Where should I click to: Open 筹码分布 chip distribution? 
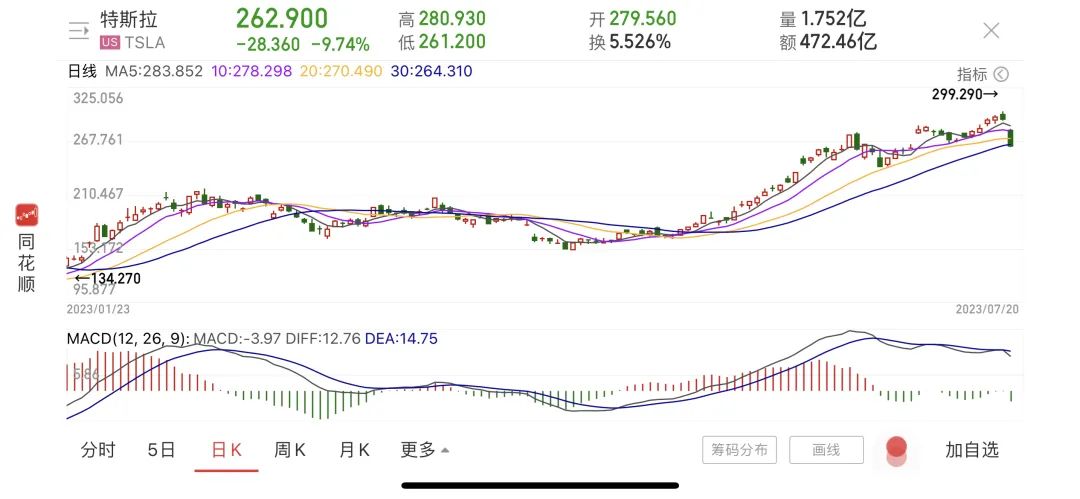coord(739,450)
